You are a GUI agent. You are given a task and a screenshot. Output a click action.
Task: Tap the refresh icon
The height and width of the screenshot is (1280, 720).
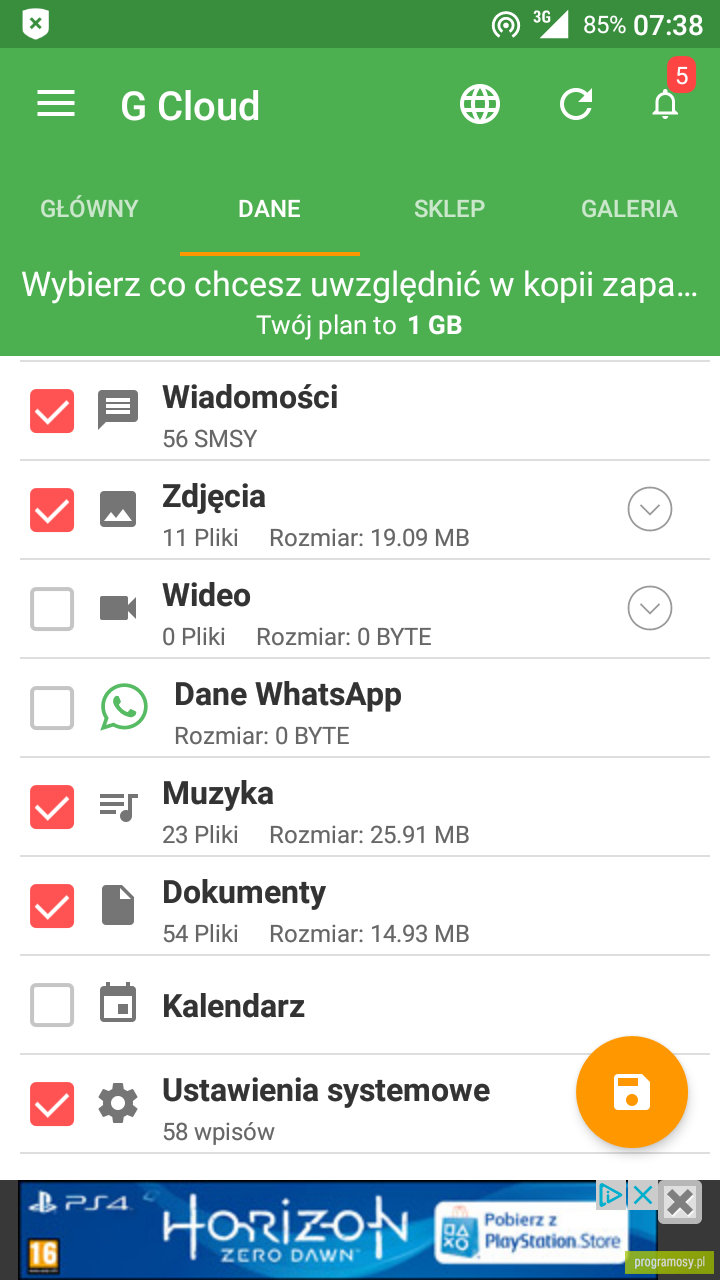(x=576, y=104)
